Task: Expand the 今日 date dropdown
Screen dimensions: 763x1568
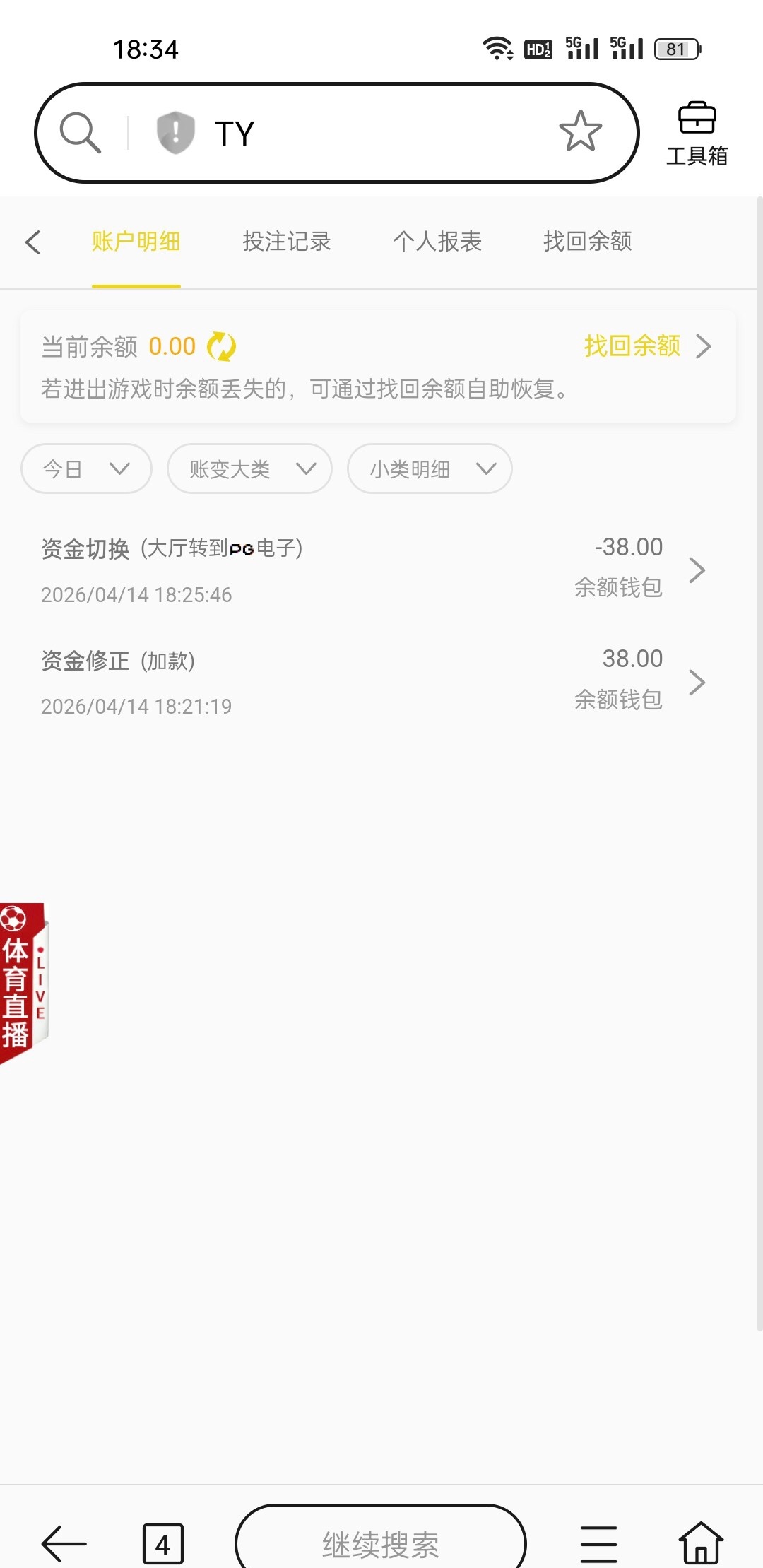Action: coord(86,468)
